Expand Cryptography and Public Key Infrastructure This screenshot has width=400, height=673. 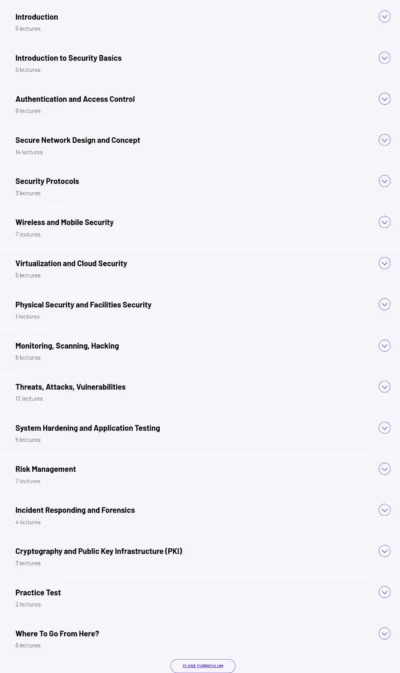coord(384,551)
